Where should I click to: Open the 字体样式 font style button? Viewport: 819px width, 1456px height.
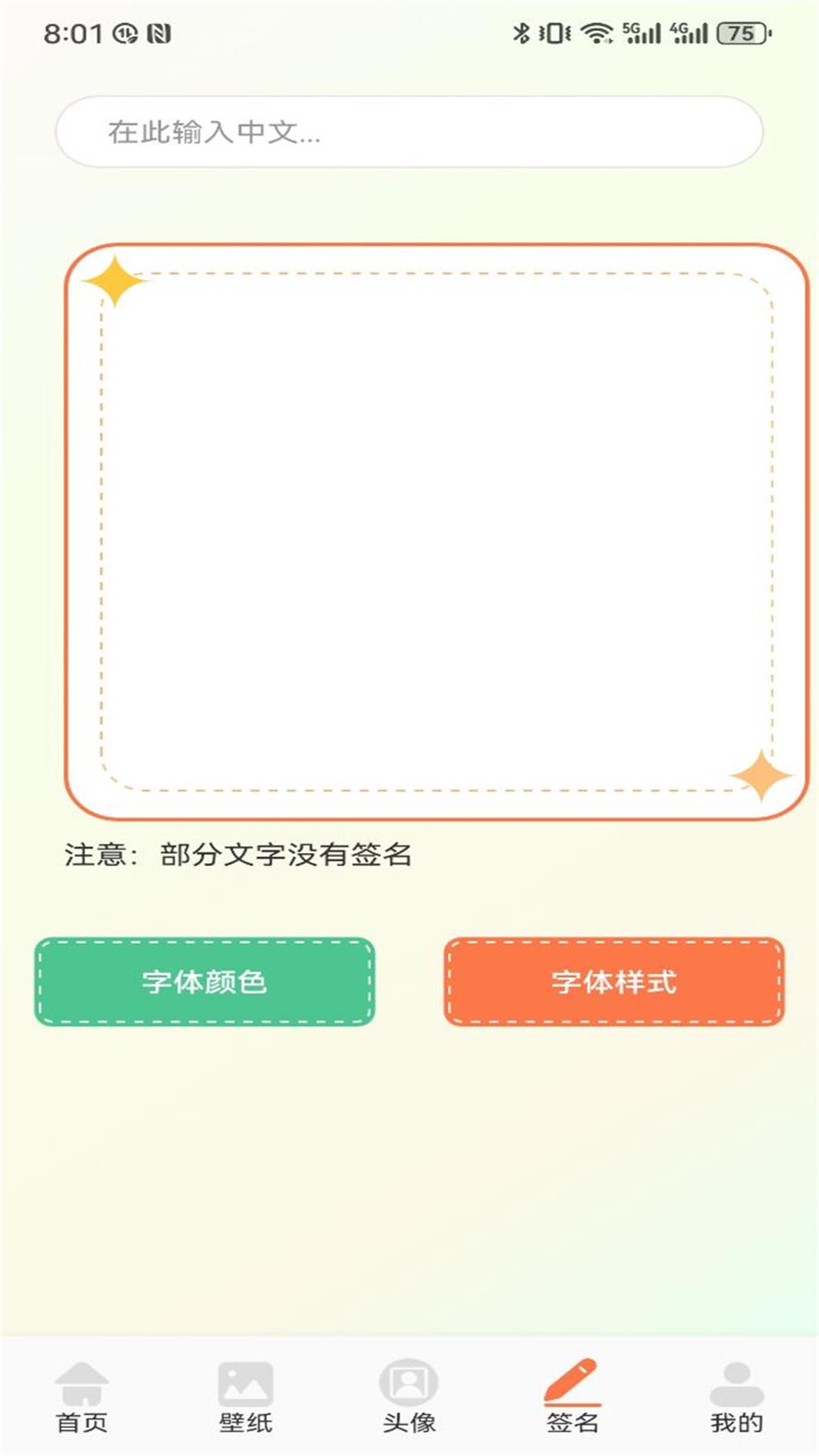(613, 982)
